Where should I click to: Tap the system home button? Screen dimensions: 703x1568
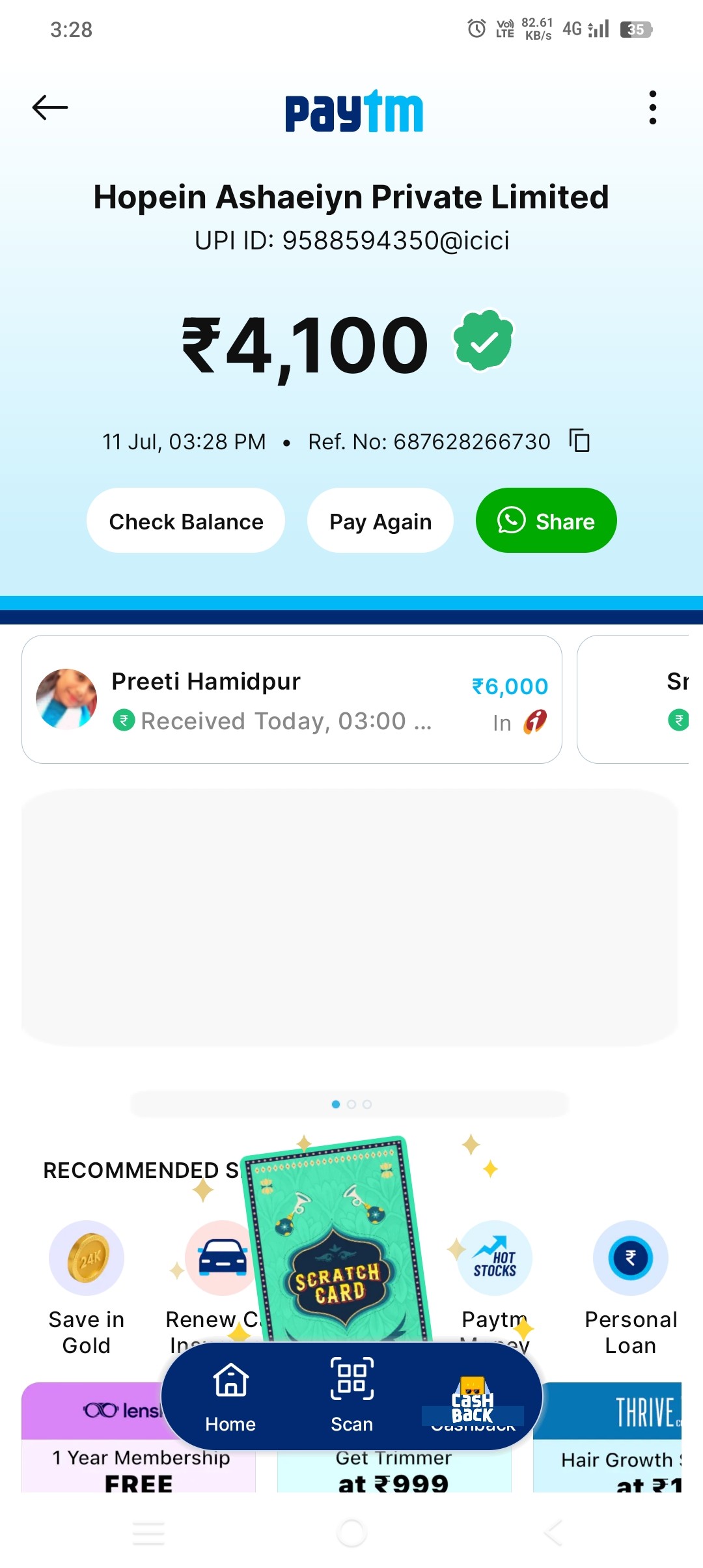(351, 1533)
